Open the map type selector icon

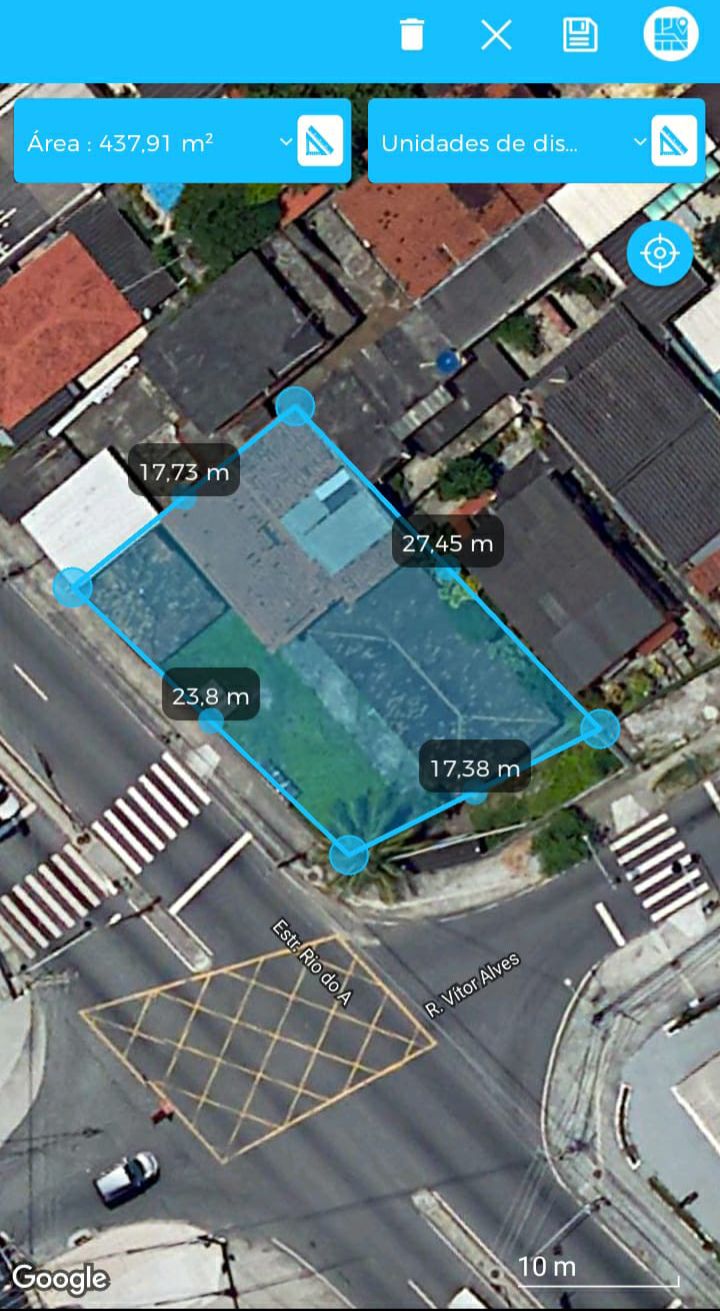point(670,35)
